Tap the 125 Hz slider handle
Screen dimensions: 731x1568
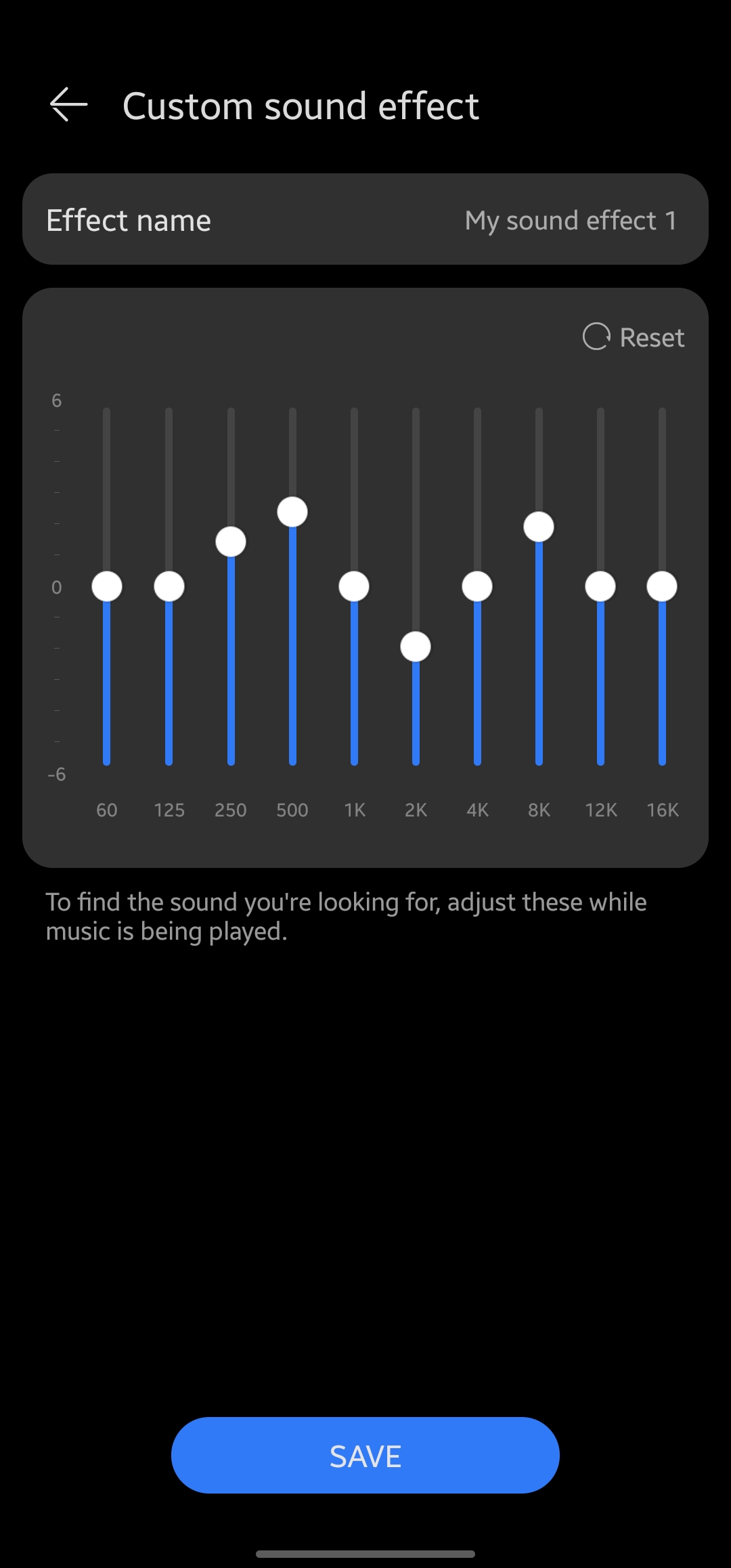[169, 586]
